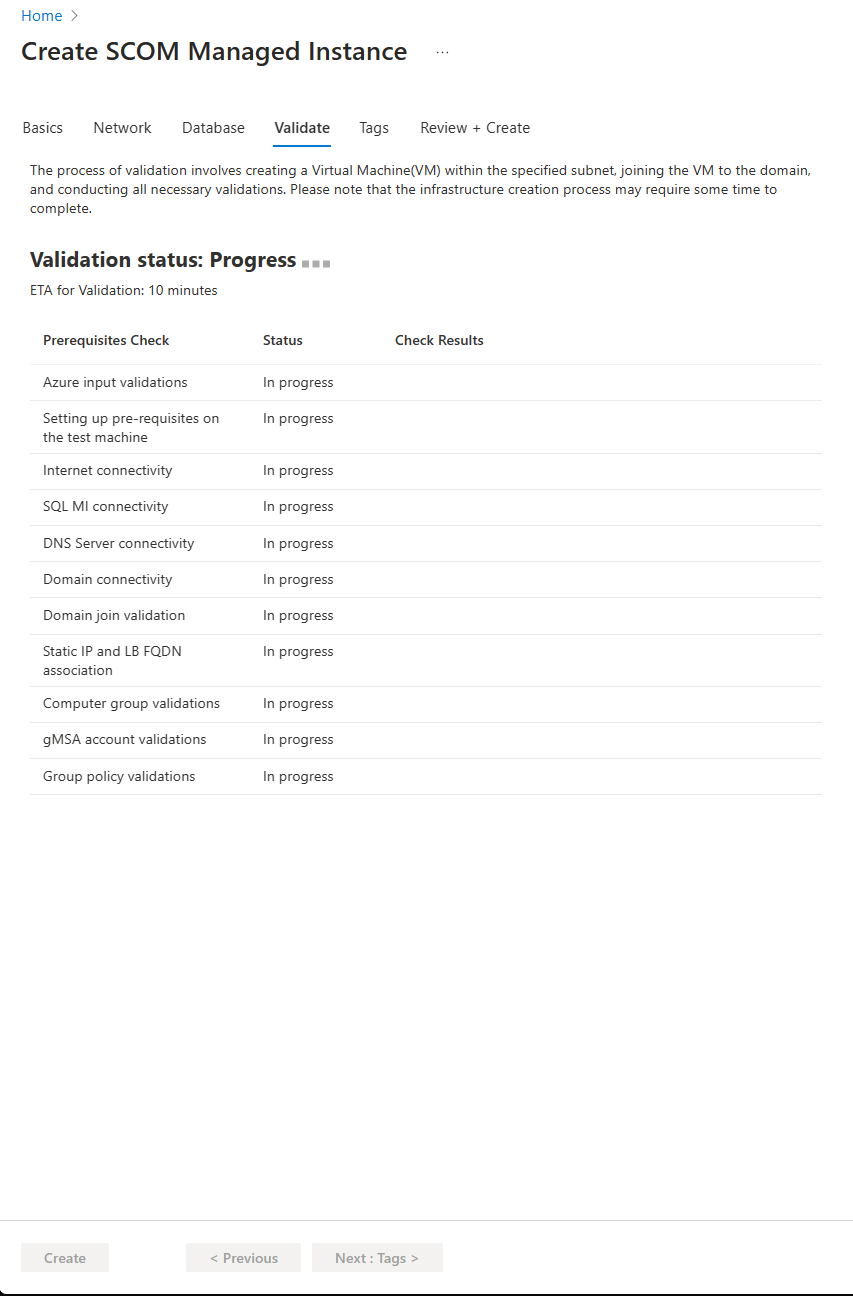
Task: Proceed using the Next : Tags button
Action: (x=377, y=1258)
